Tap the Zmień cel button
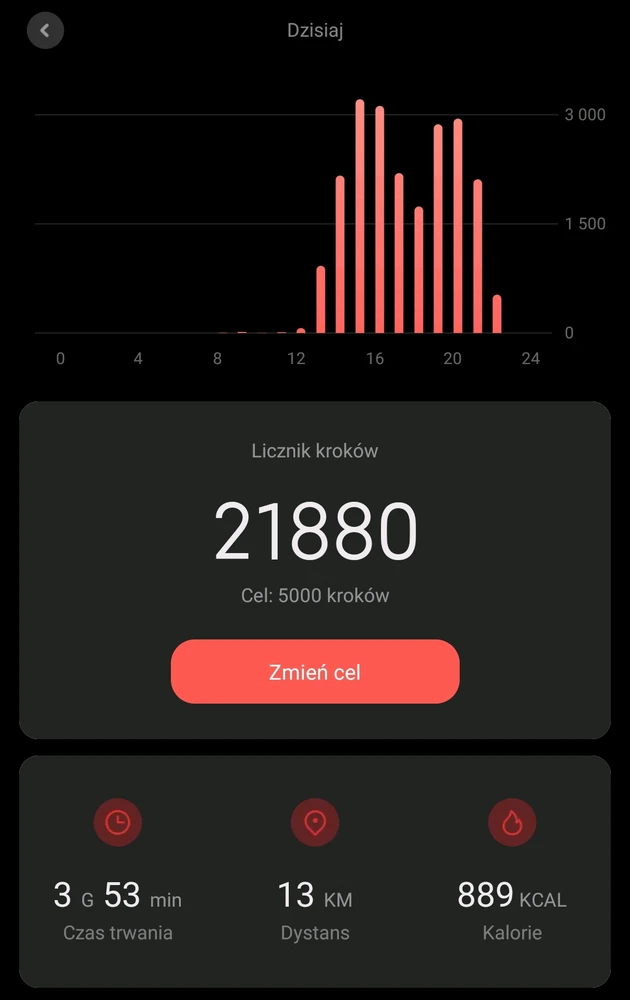 (315, 672)
